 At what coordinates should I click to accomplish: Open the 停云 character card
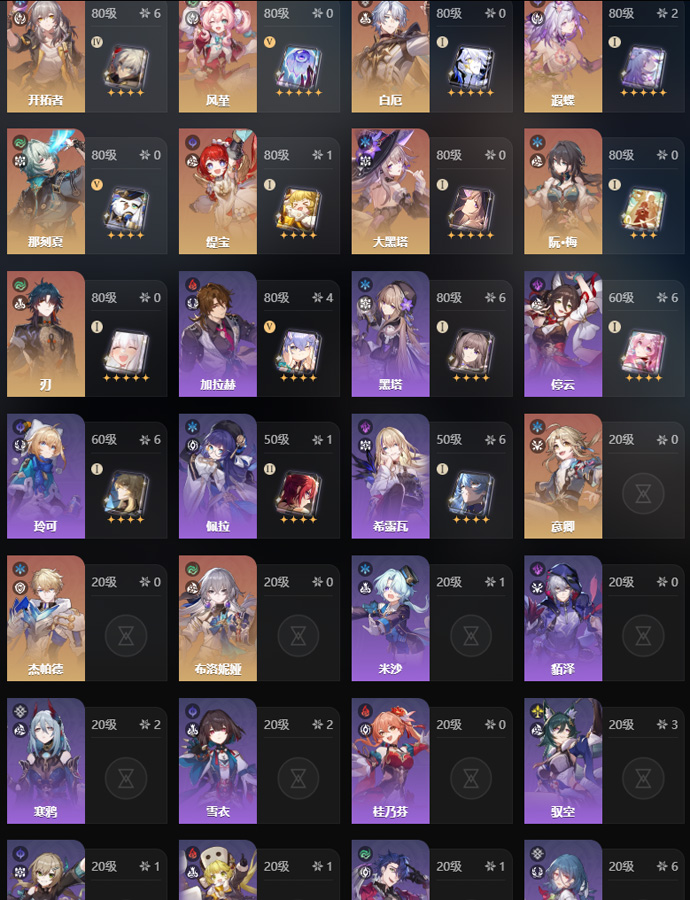tap(563, 333)
